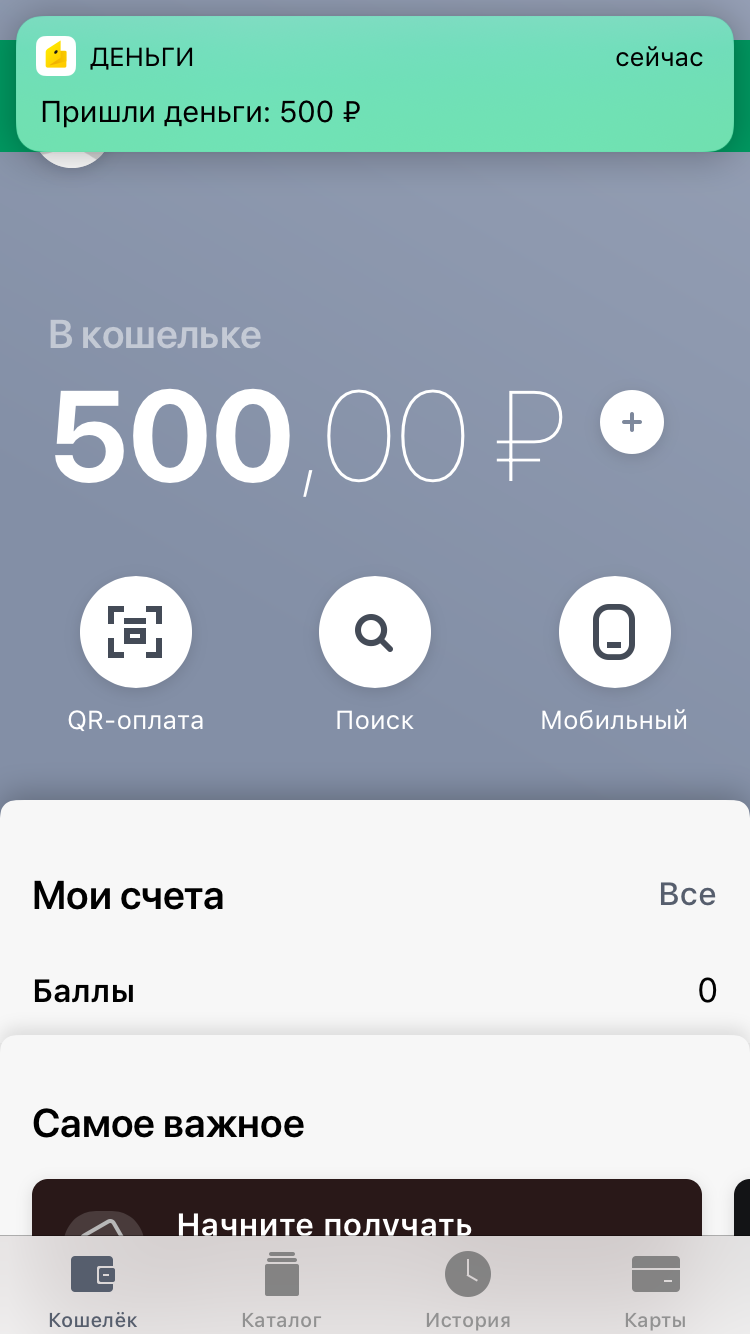
Task: Switch to the Каталог tab
Action: click(281, 1288)
